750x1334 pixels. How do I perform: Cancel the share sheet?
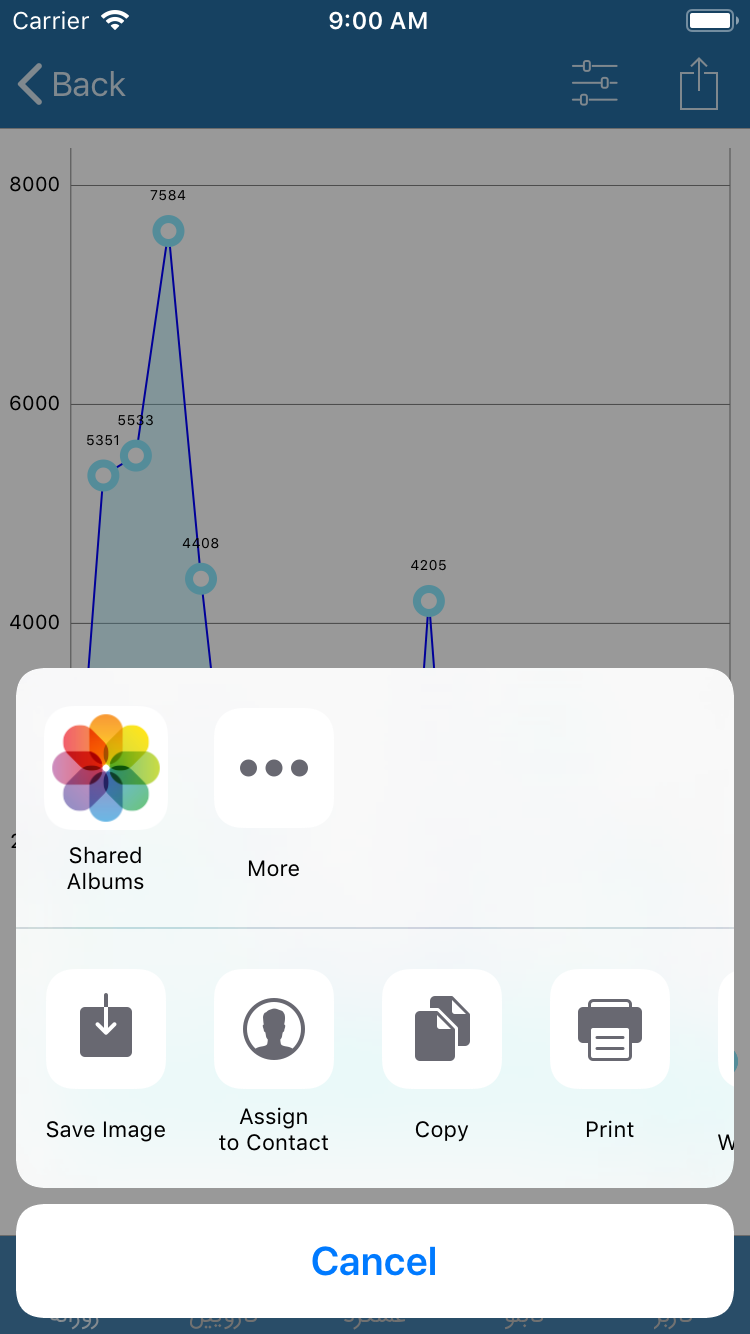click(374, 1261)
